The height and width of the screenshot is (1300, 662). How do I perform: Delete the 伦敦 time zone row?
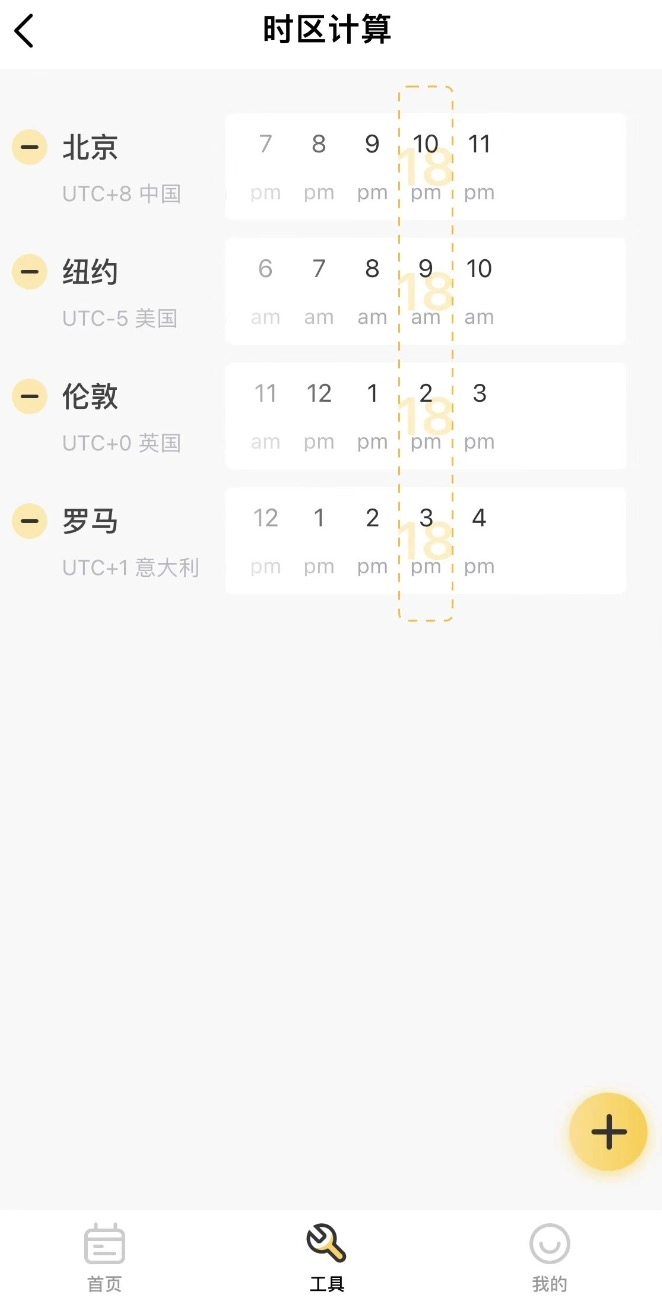pos(30,396)
